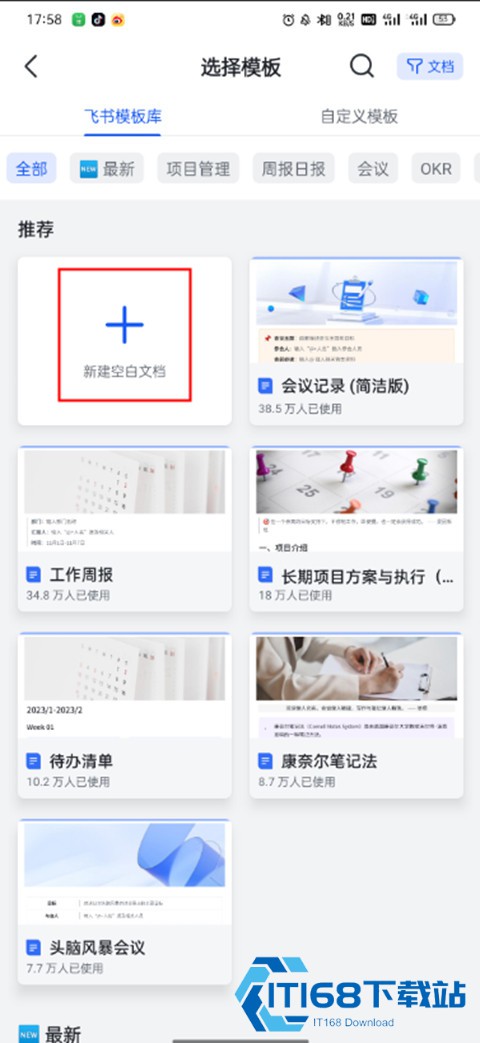Open the 会议记录 (简洁版) template
This screenshot has width=480, height=1043.
pos(356,341)
